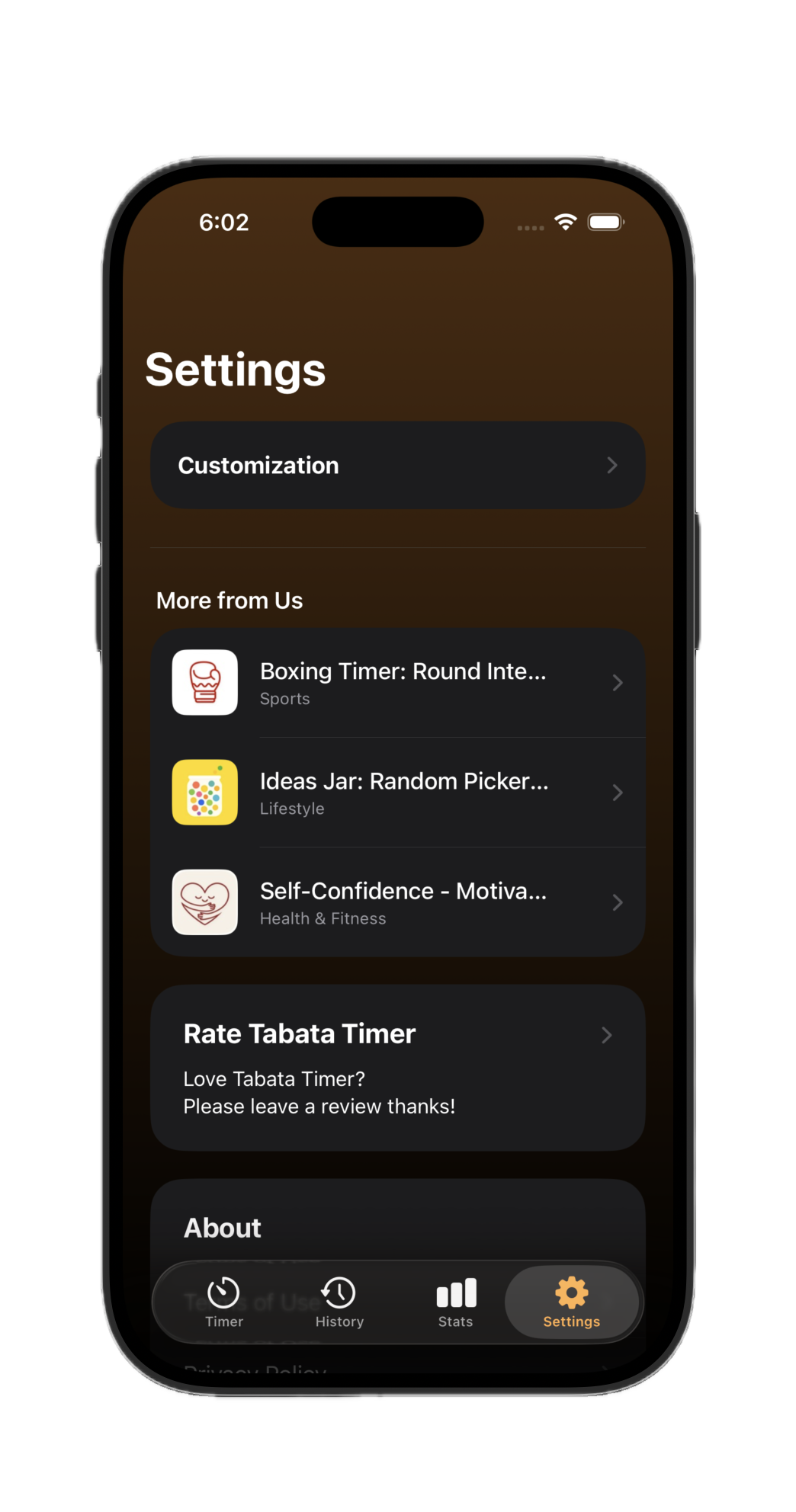796x1512 pixels.
Task: Open Ideas Jar app listing
Action: [397, 793]
